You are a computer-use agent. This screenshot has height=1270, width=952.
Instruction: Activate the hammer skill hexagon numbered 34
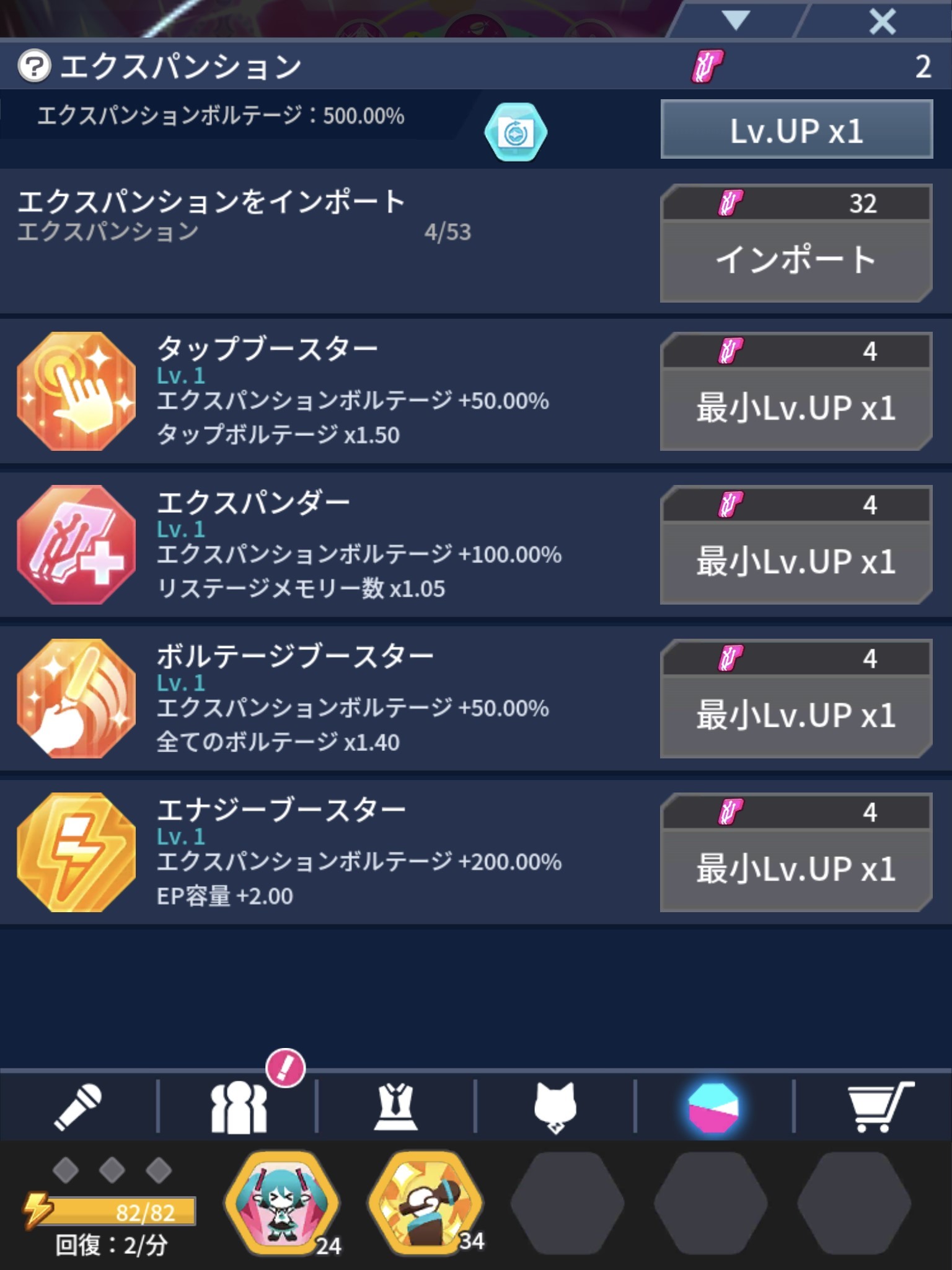pos(425,1203)
